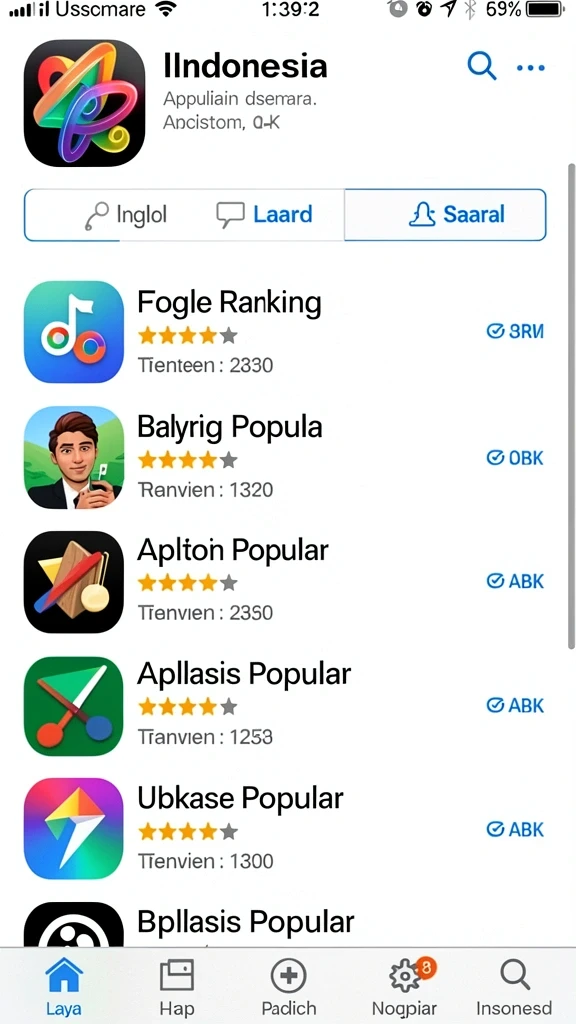The image size is (576, 1024).
Task: Go to the Laya home tab
Action: 64,987
